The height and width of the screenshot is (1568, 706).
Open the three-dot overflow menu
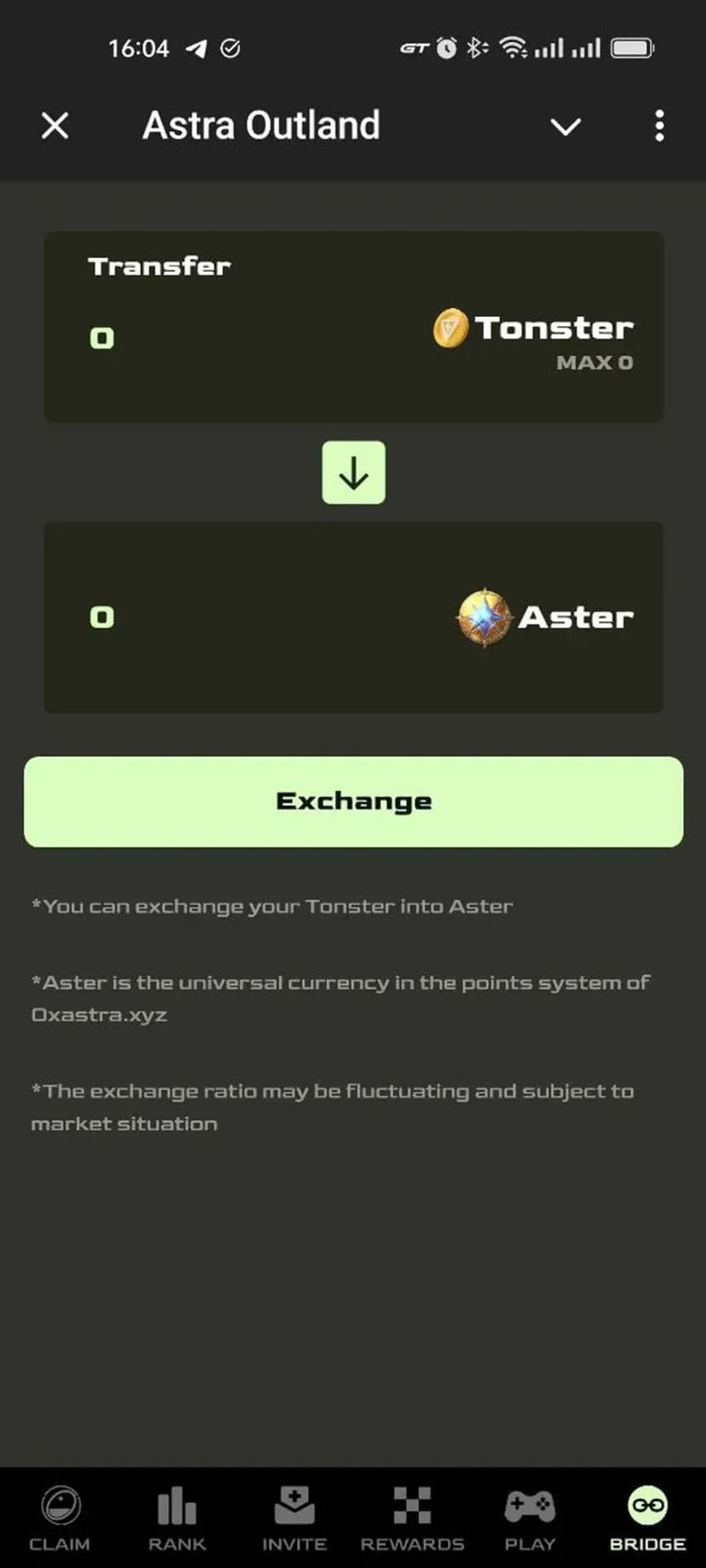(x=659, y=126)
